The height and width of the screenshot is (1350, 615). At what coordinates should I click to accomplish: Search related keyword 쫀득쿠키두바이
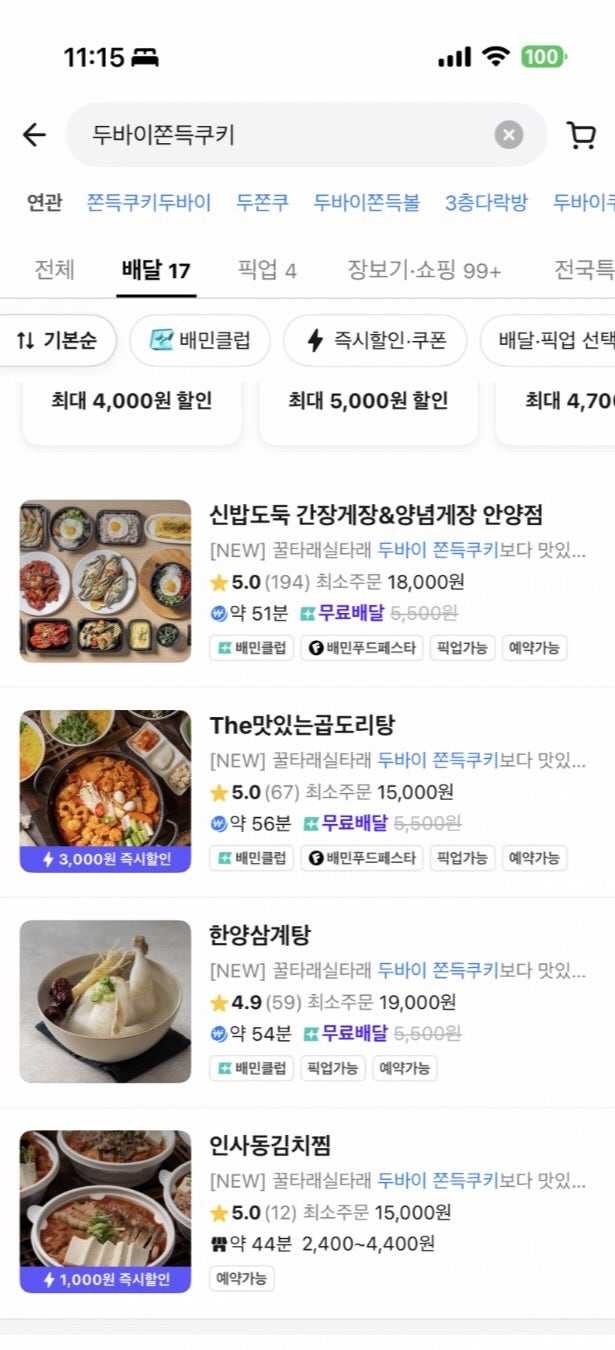click(x=149, y=203)
